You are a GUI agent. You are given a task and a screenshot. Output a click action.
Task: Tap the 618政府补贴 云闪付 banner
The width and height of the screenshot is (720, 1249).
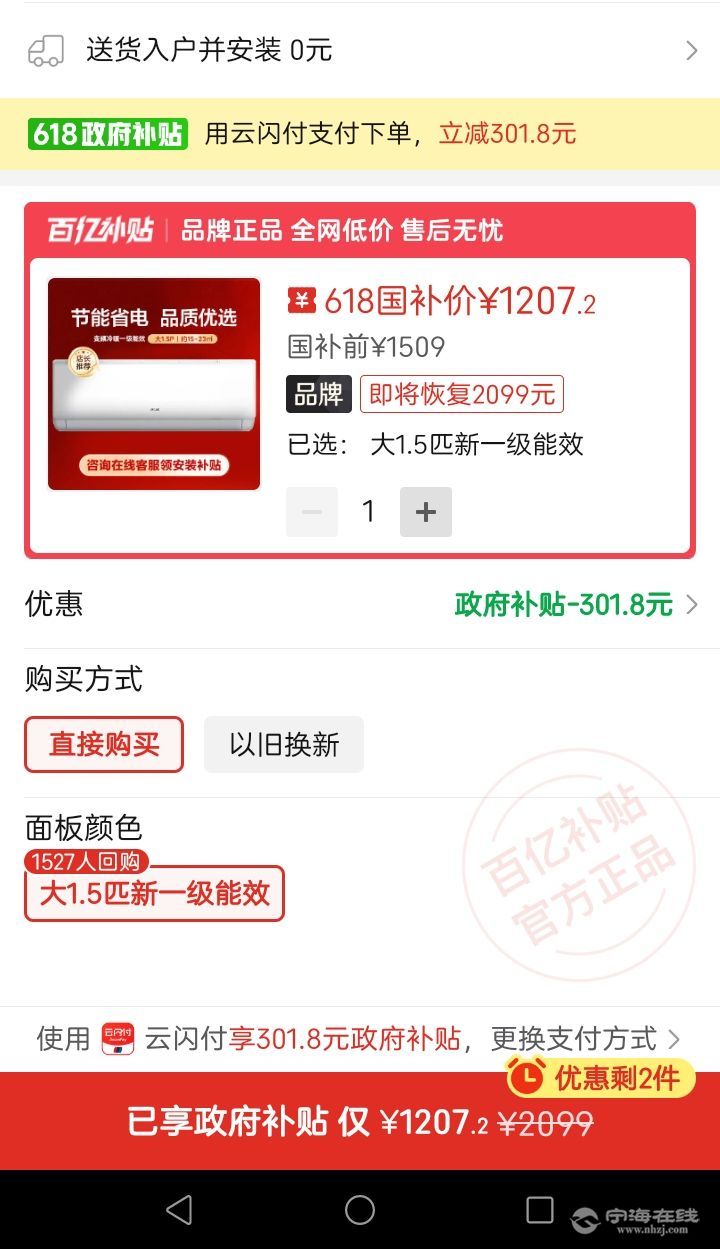[360, 134]
